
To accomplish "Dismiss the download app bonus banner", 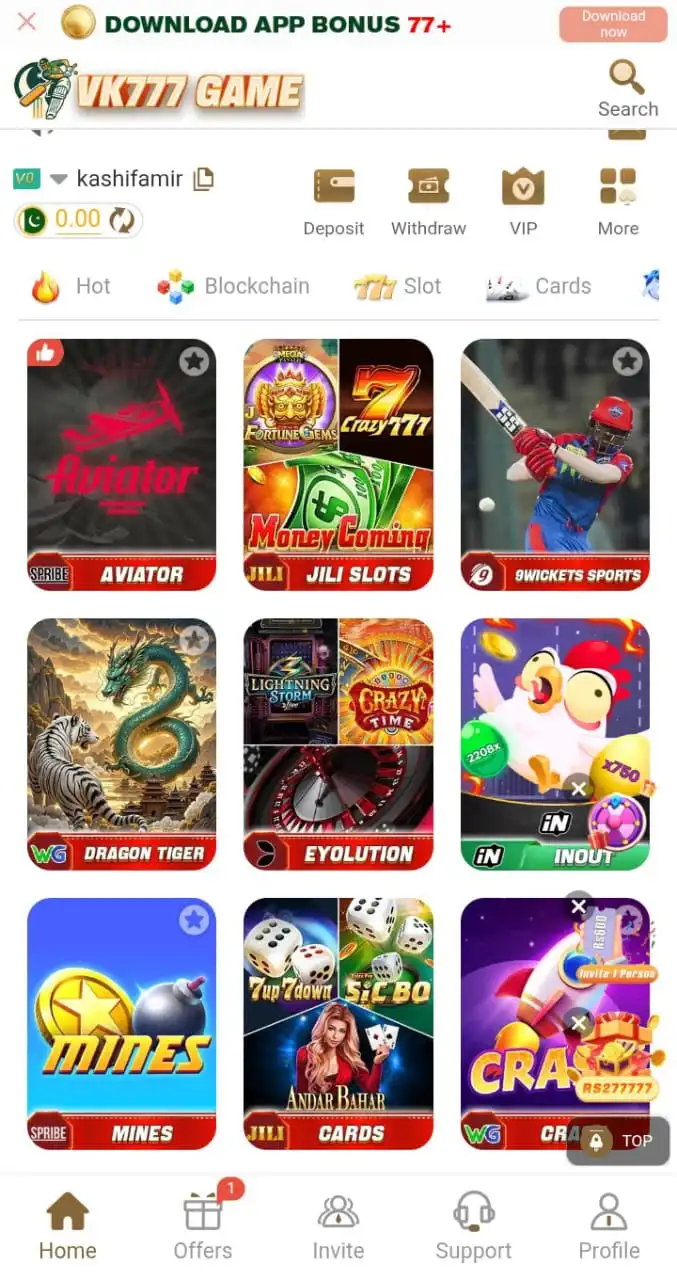I will tap(27, 22).
